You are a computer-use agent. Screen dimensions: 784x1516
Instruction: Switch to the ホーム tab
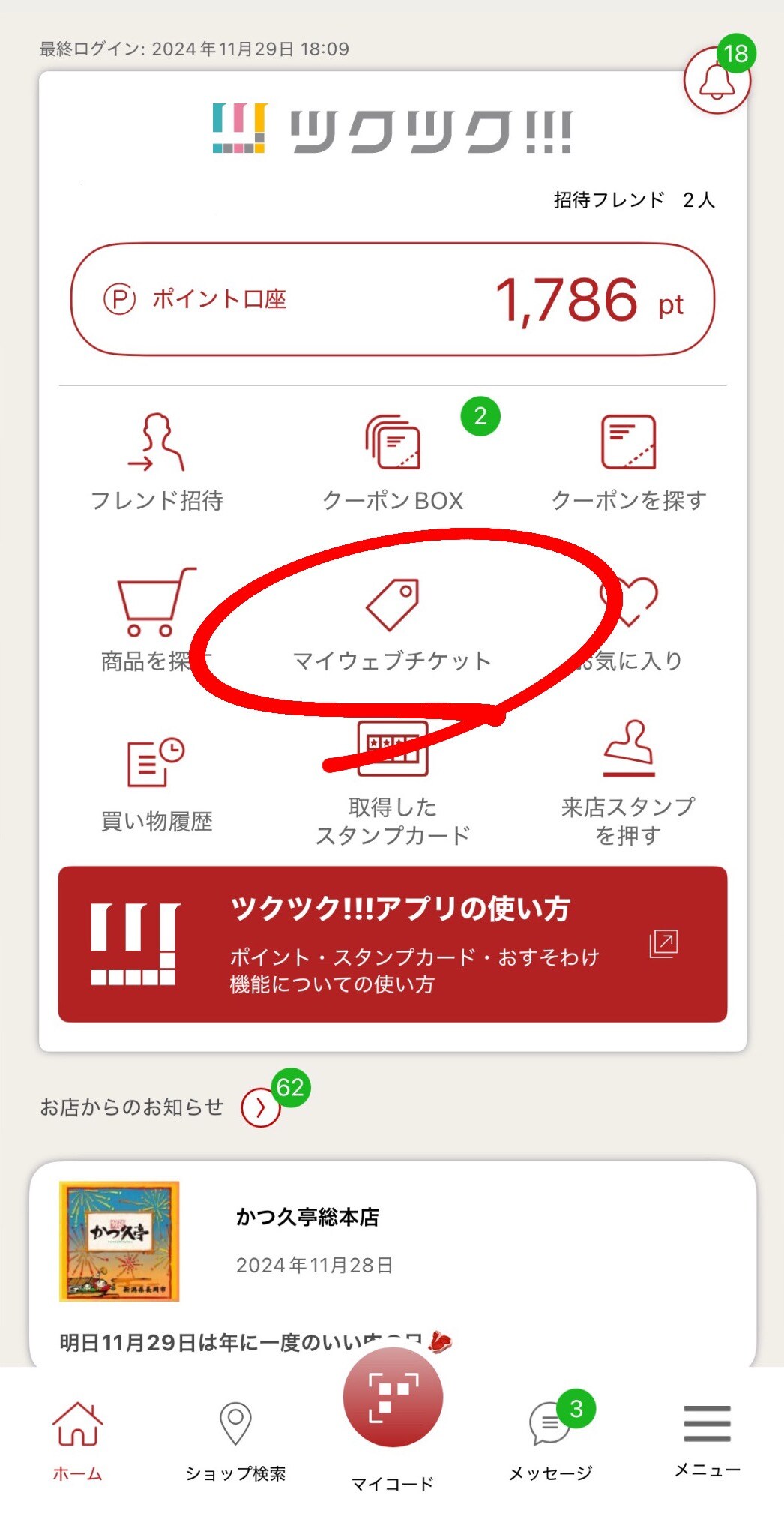click(77, 1440)
